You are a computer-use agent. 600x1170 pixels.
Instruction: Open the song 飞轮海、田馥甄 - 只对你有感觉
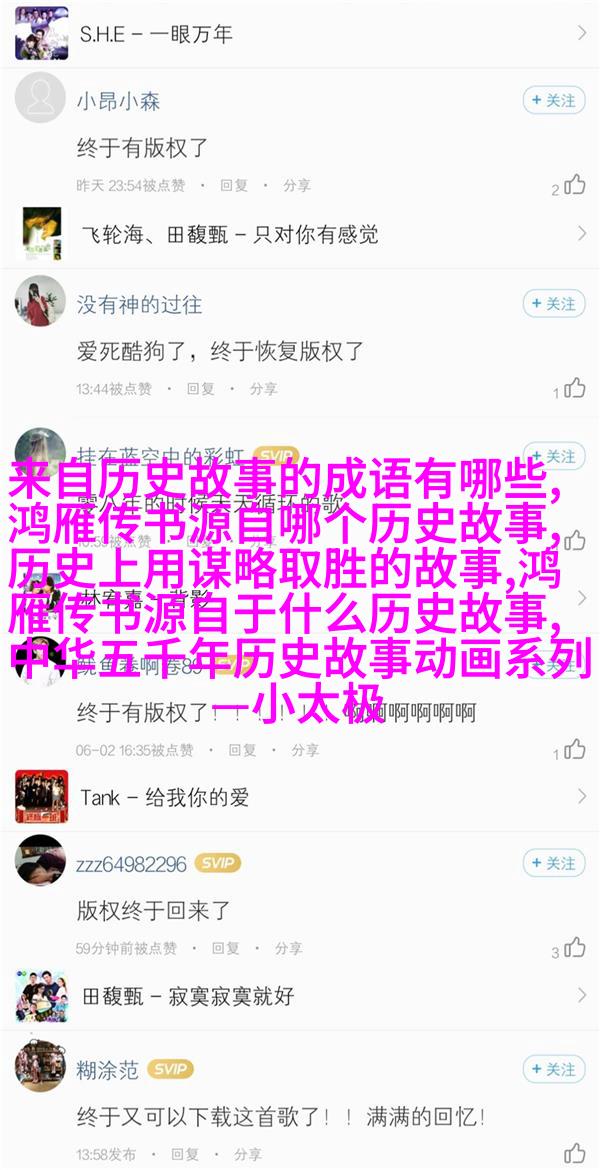tap(300, 234)
